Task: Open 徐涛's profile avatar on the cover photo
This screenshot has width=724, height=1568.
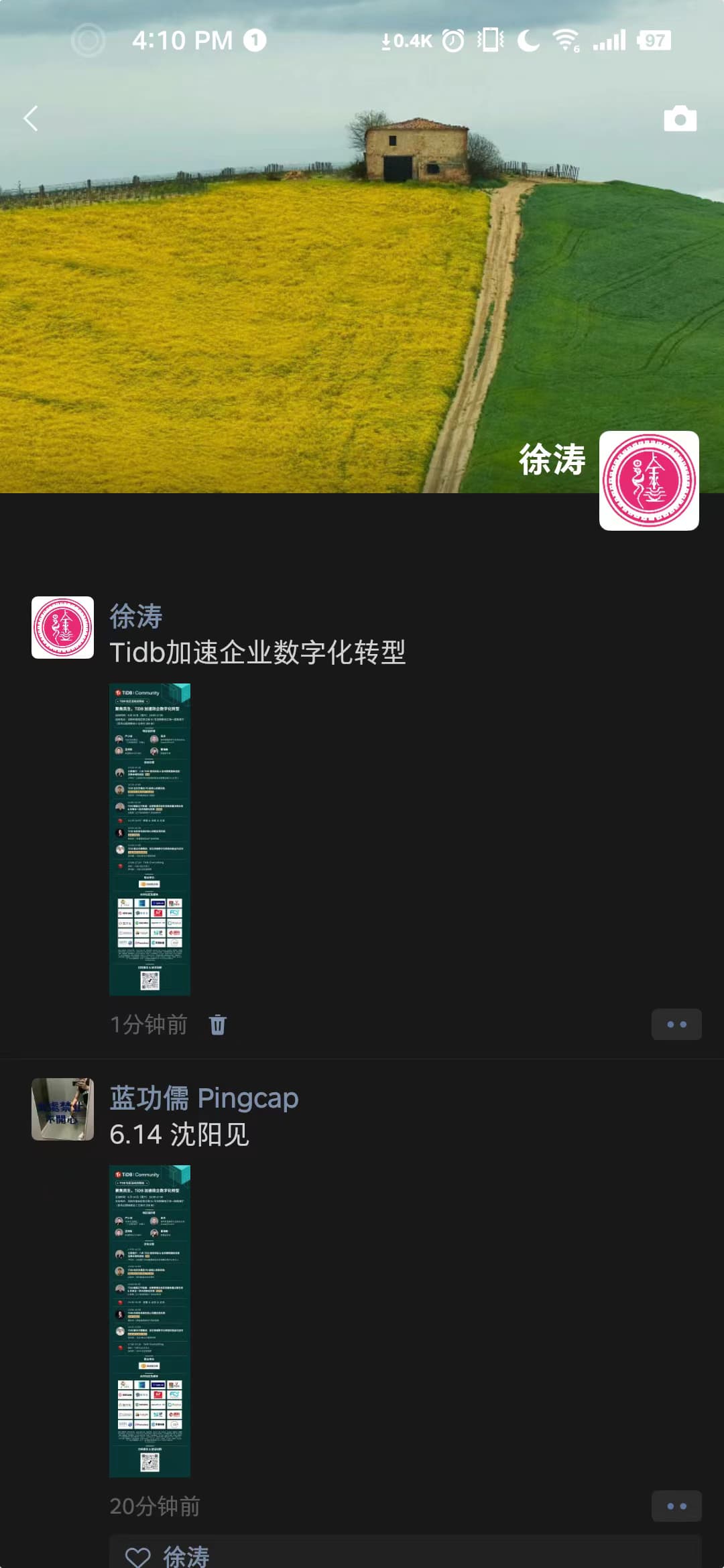Action: 648,480
